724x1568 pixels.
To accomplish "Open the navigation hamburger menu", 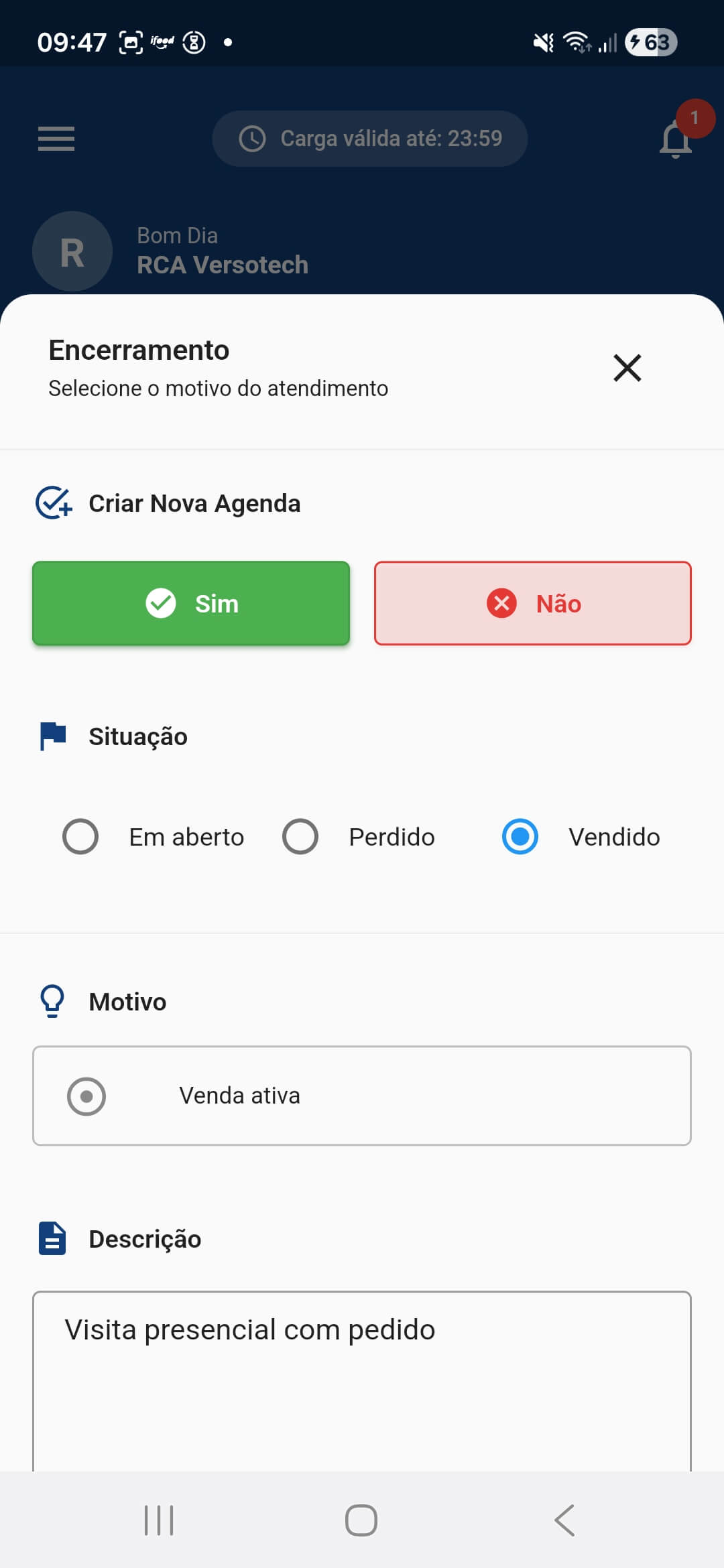I will 55,139.
